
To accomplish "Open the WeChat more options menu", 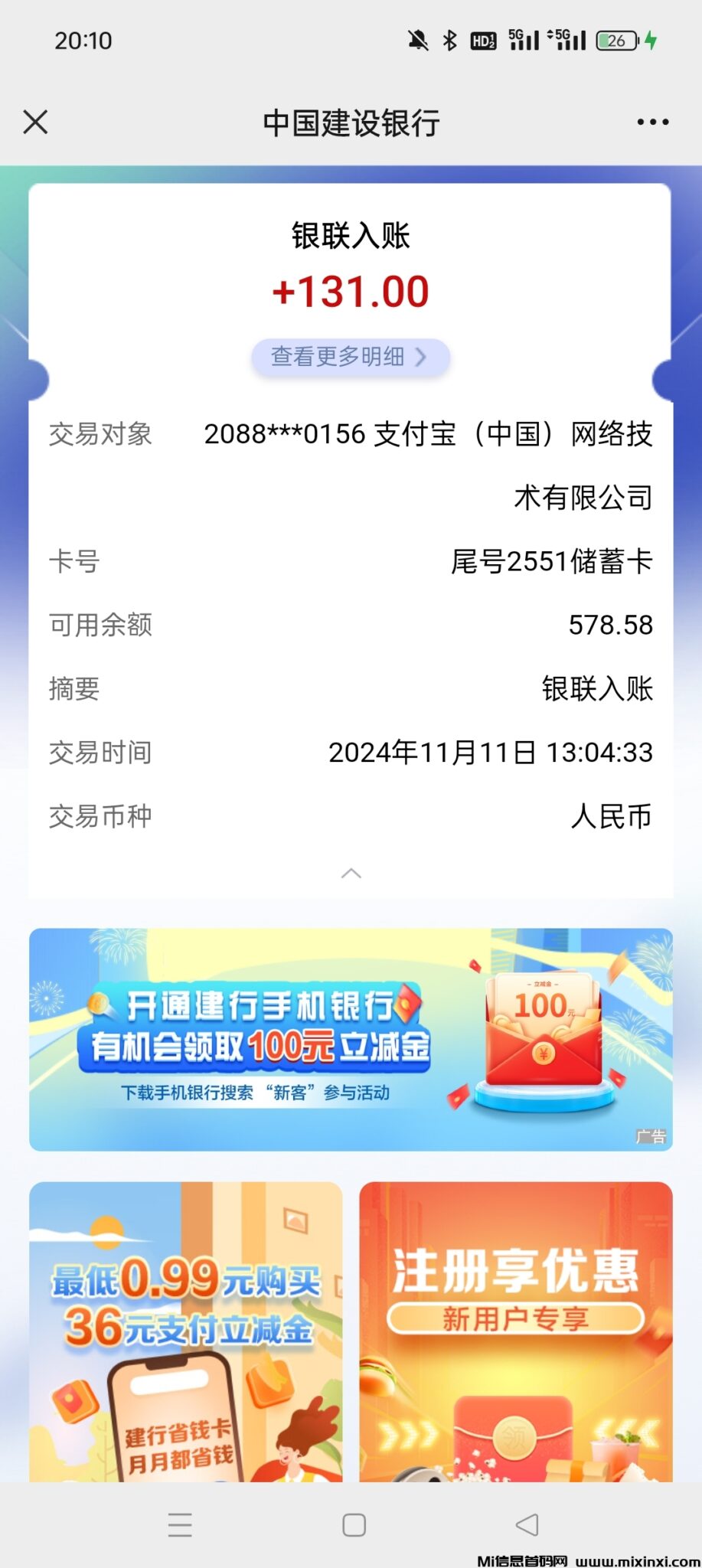I will click(x=651, y=122).
